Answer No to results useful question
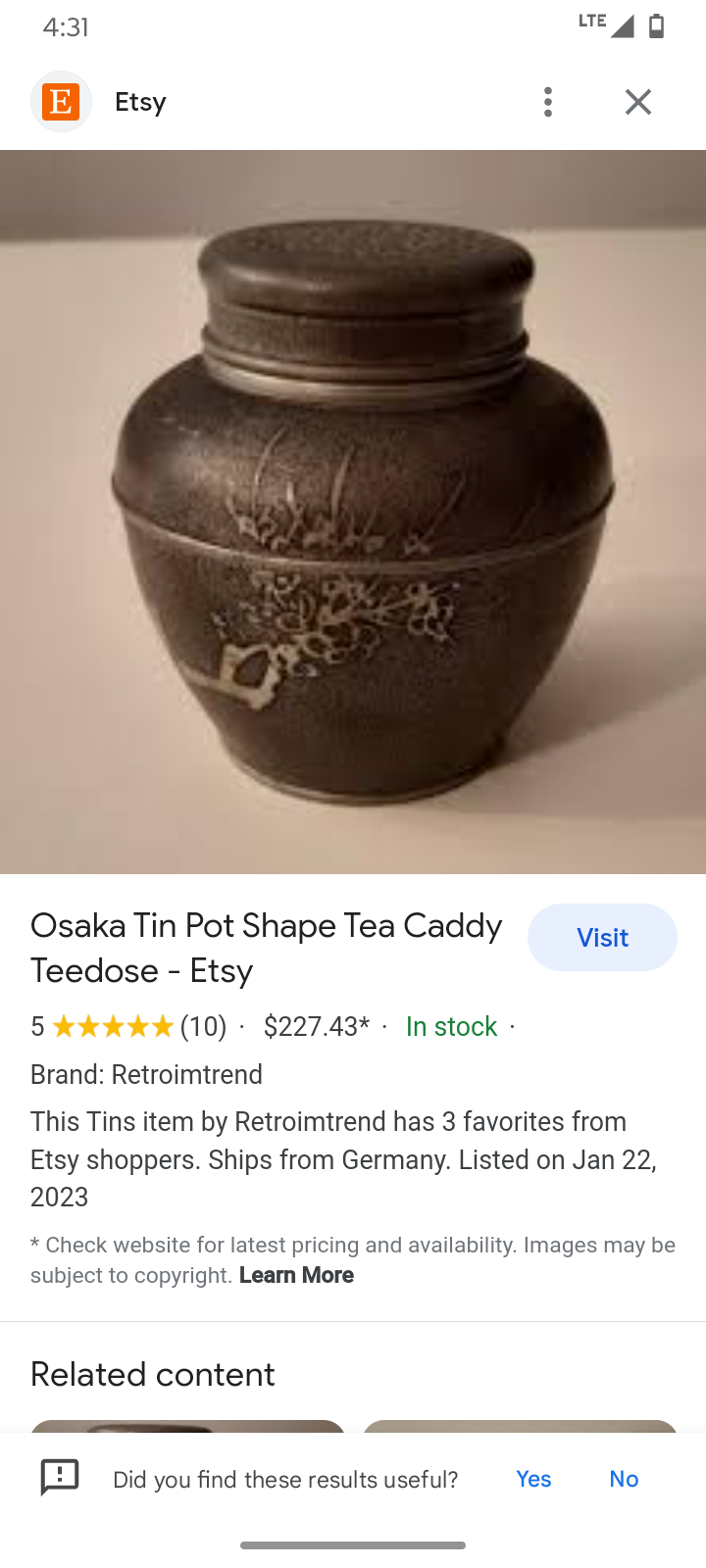 (x=624, y=1479)
